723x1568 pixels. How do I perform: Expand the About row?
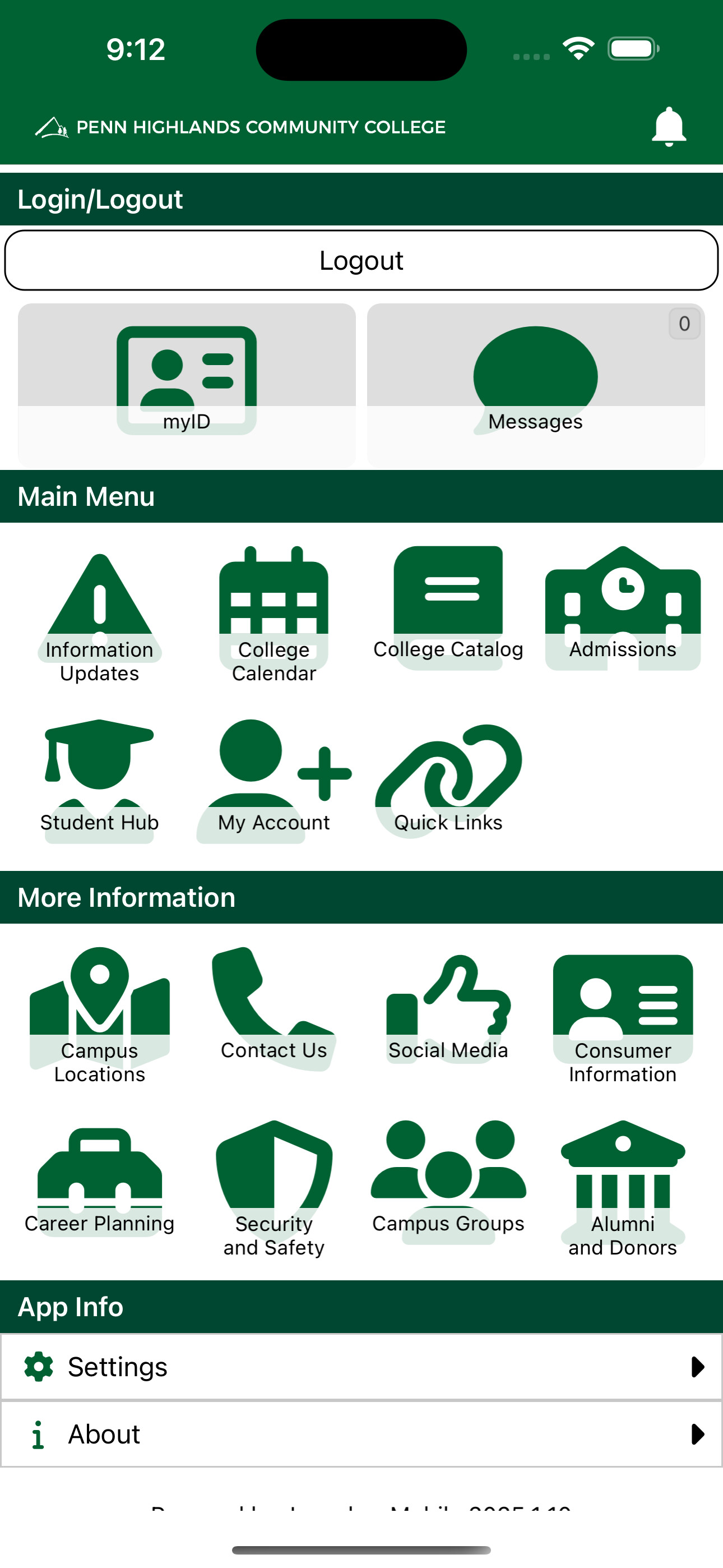coord(361,1434)
